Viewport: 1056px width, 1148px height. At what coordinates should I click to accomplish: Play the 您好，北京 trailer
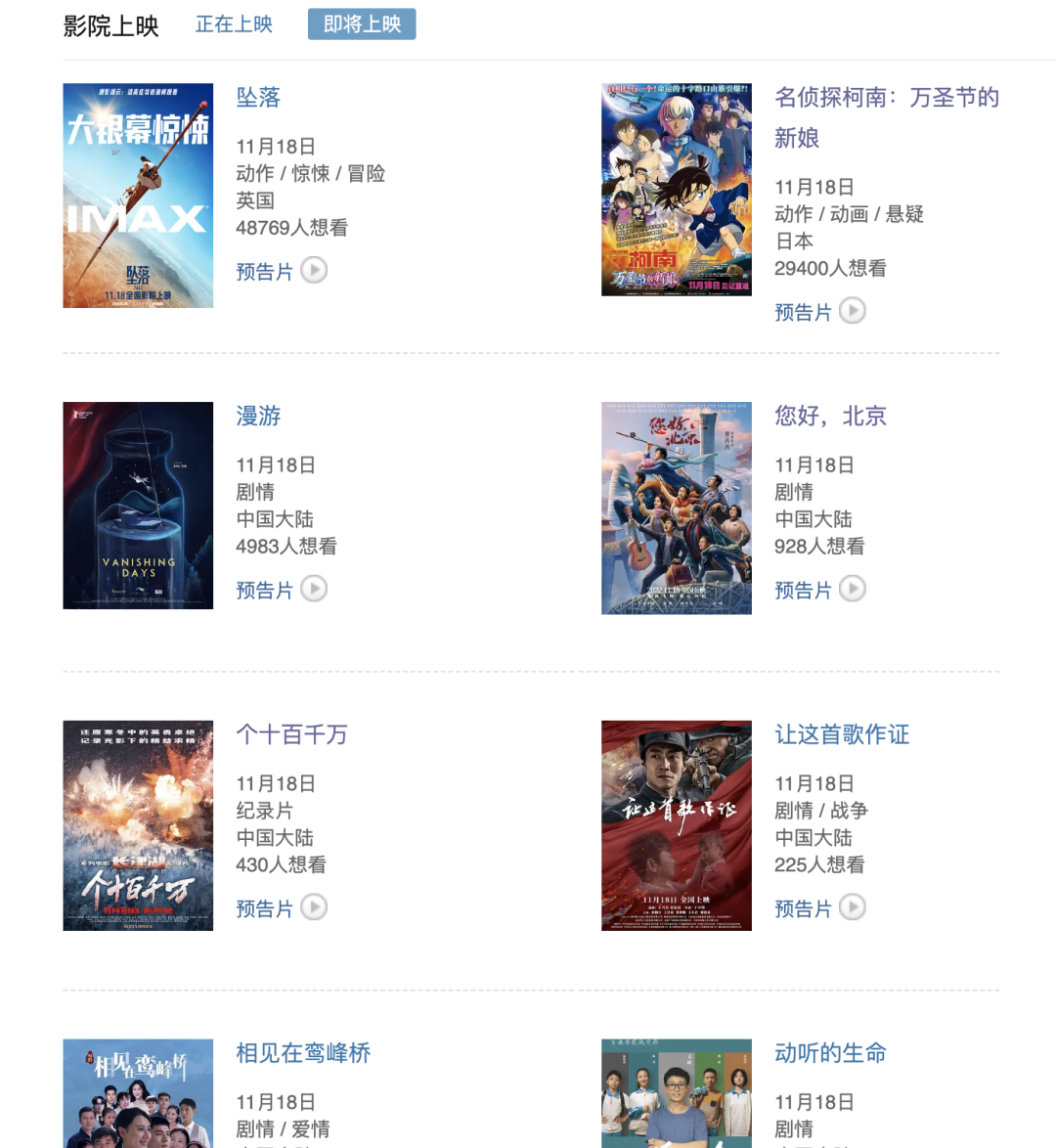[x=819, y=590]
